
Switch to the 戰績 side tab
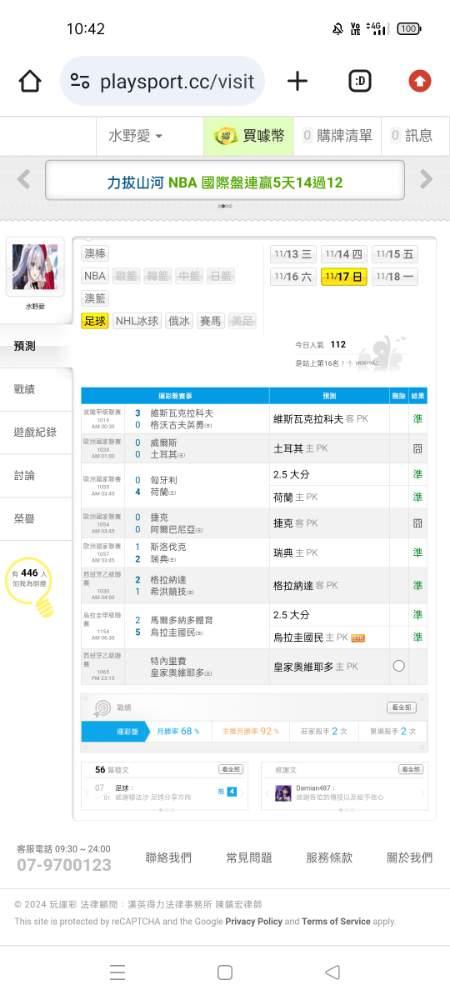(24, 389)
